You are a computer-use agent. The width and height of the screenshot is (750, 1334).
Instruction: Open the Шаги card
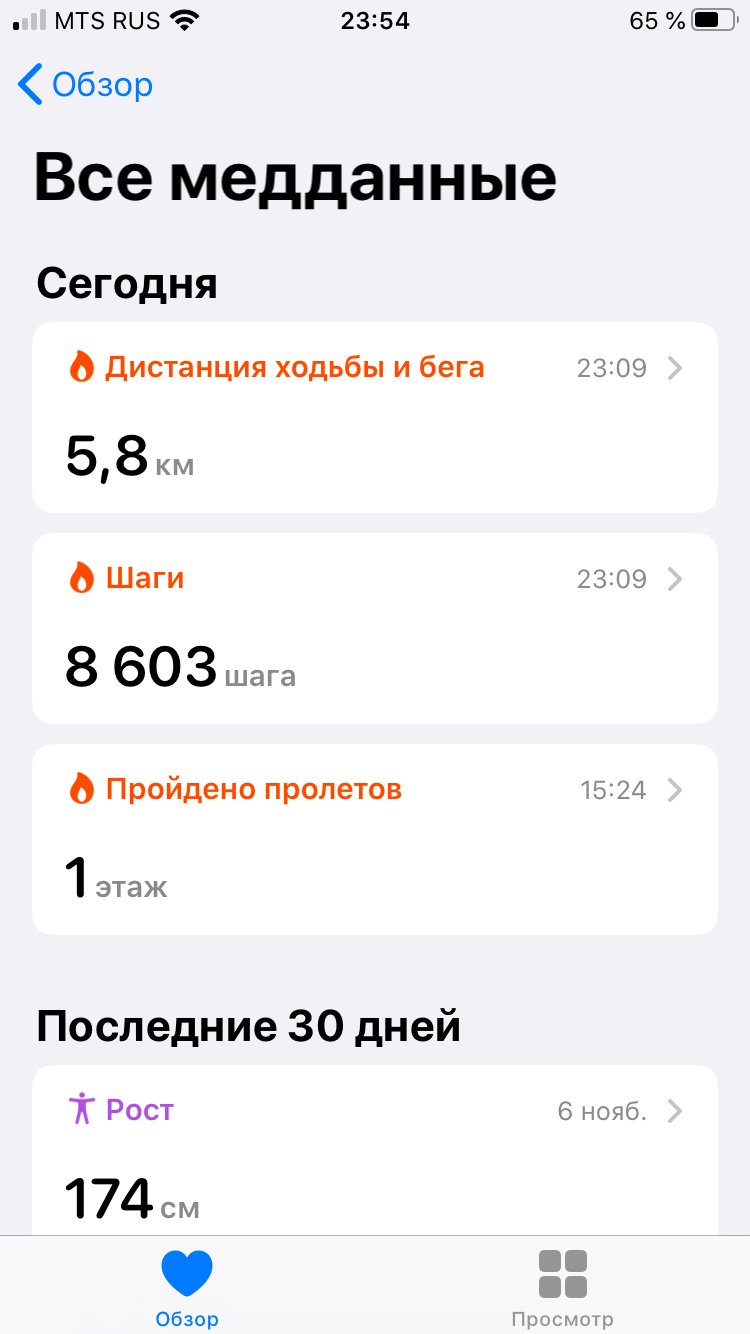click(375, 628)
